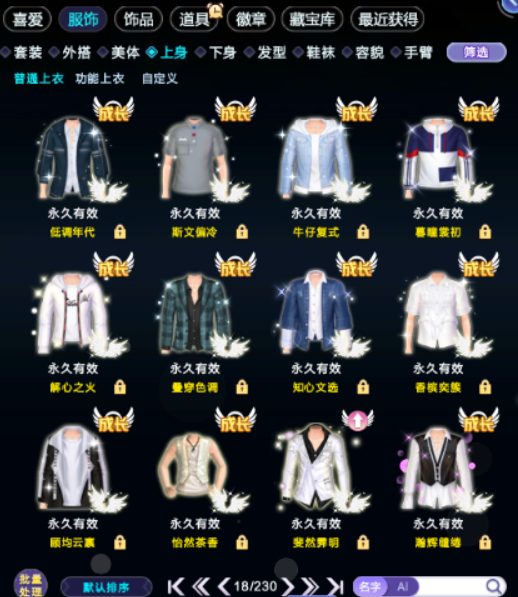Jump to the last page
This screenshot has width=518, height=597.
335,586
